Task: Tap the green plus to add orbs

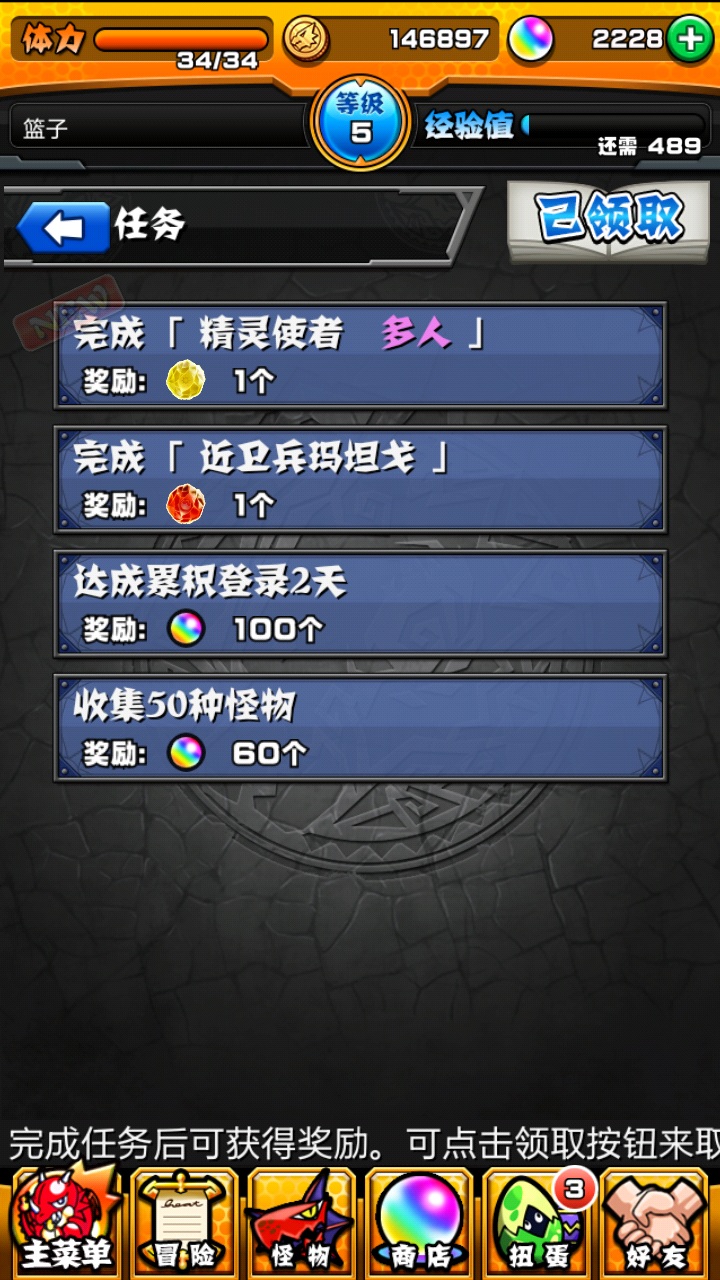Action: click(690, 40)
